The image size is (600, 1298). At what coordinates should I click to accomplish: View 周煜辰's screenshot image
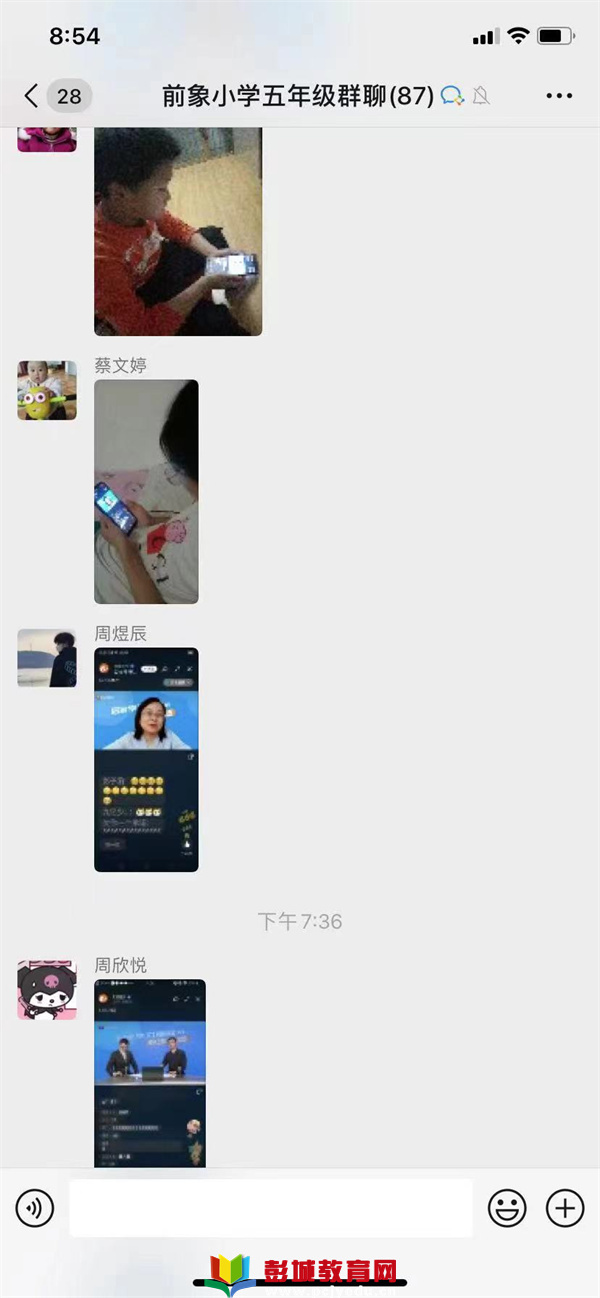[146, 760]
